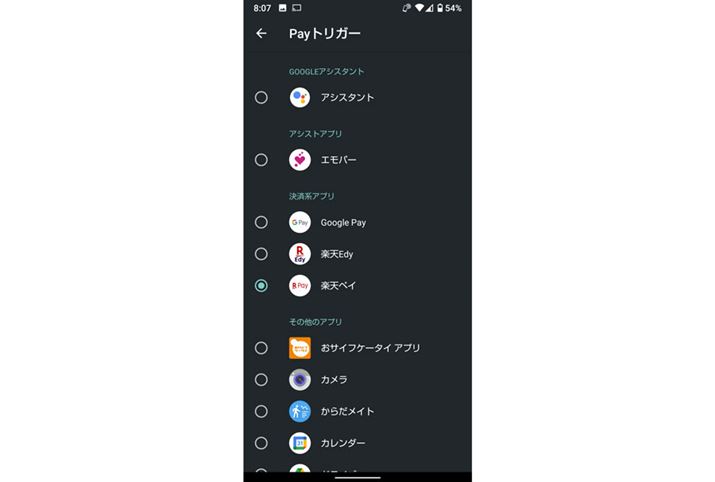Tap the selected 楽天ペイ option
The width and height of the screenshot is (715, 482).
[x=261, y=286]
